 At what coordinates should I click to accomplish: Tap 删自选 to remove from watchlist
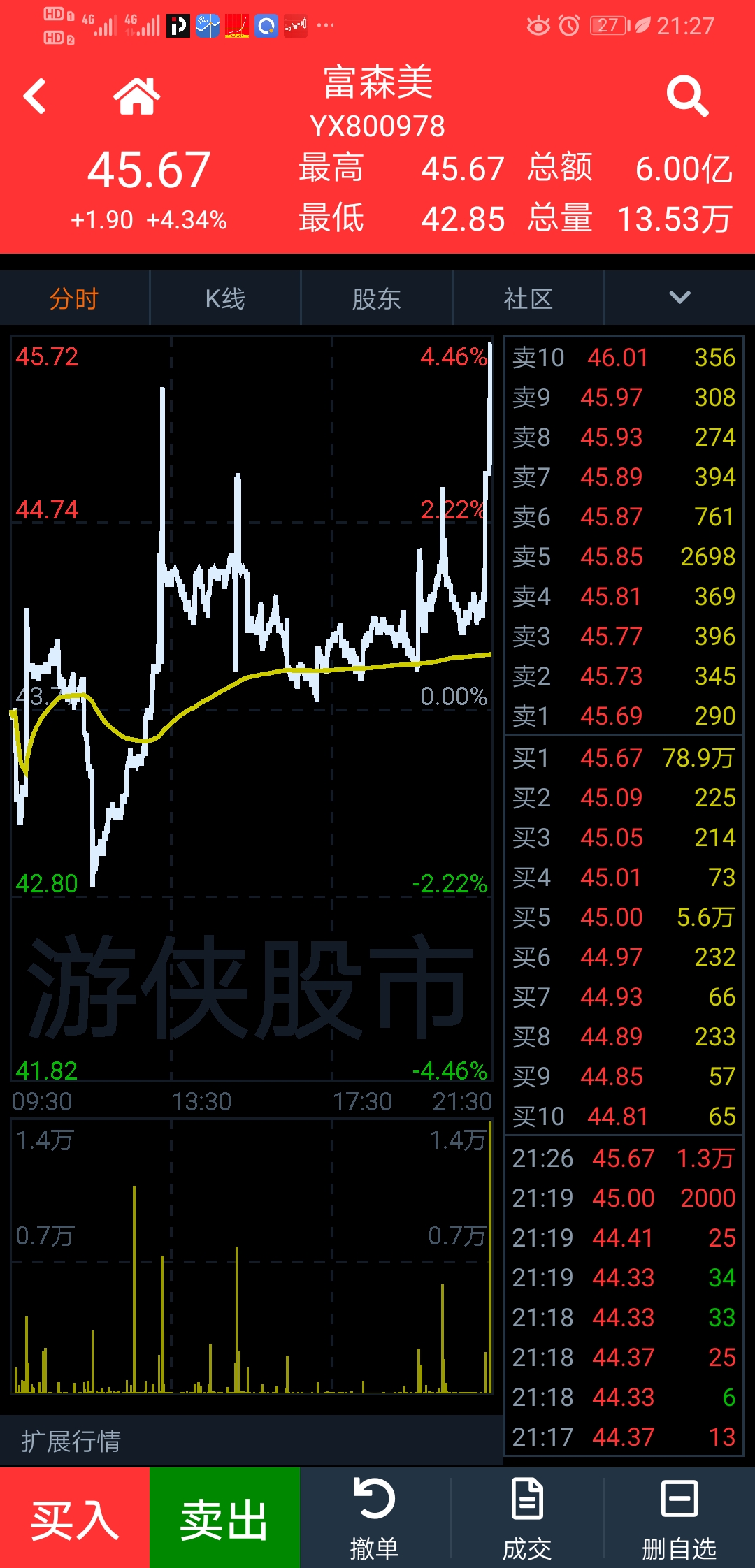pyautogui.click(x=679, y=1518)
